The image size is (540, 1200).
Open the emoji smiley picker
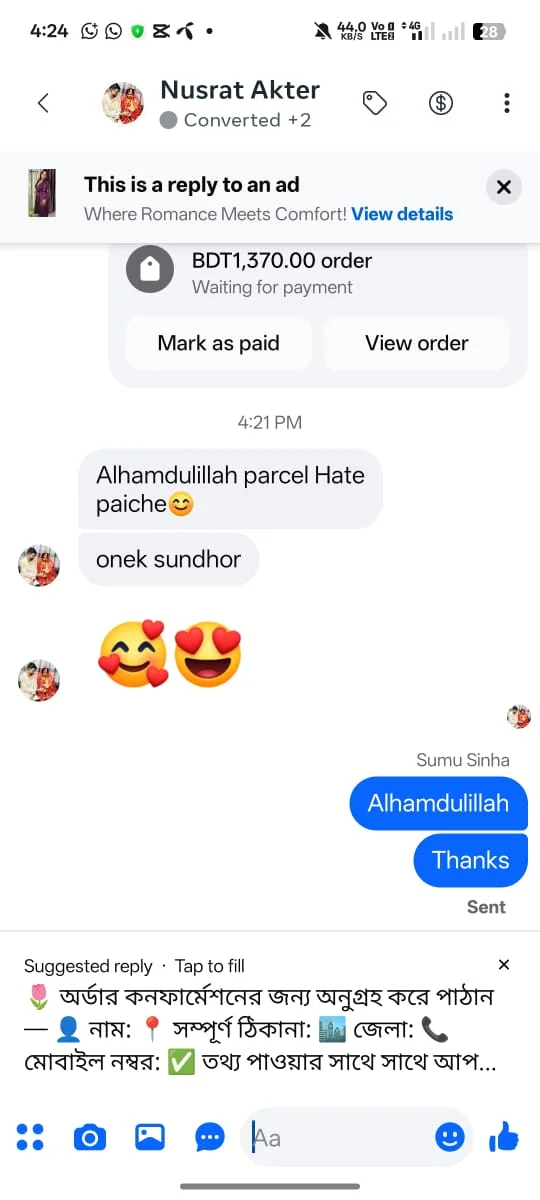click(x=450, y=1137)
